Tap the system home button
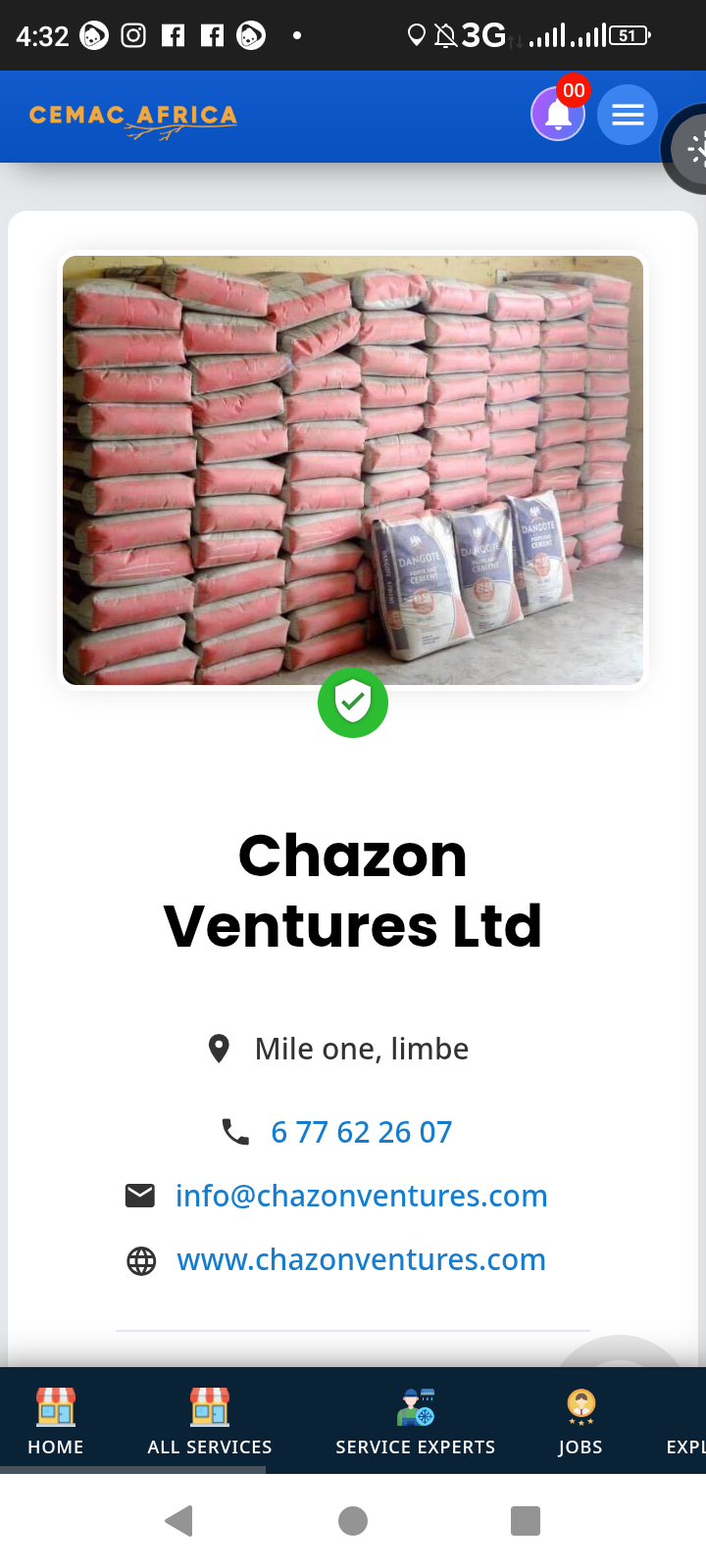 pyautogui.click(x=353, y=1521)
